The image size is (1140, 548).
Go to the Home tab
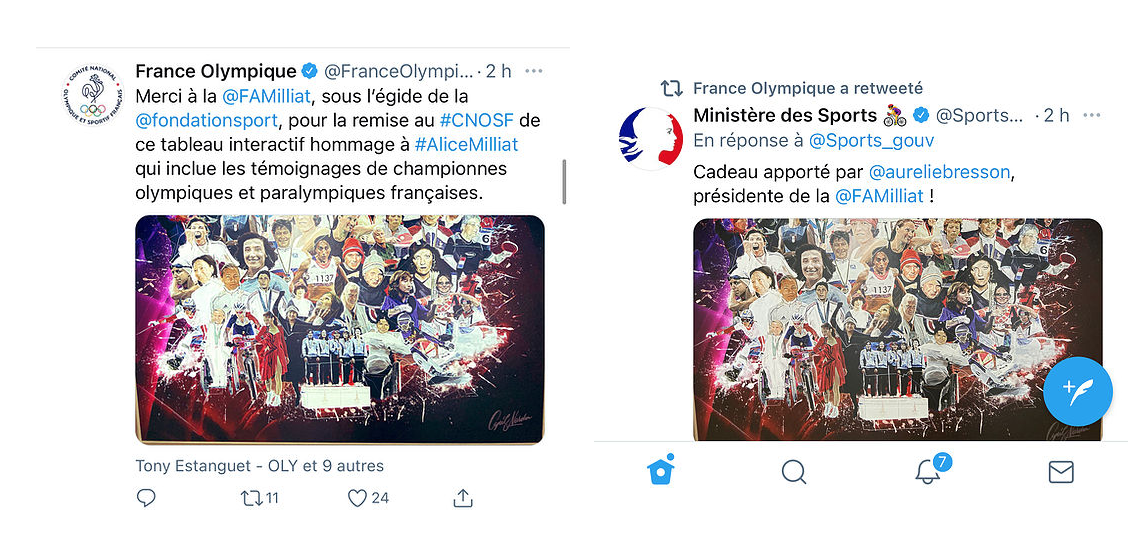[661, 471]
